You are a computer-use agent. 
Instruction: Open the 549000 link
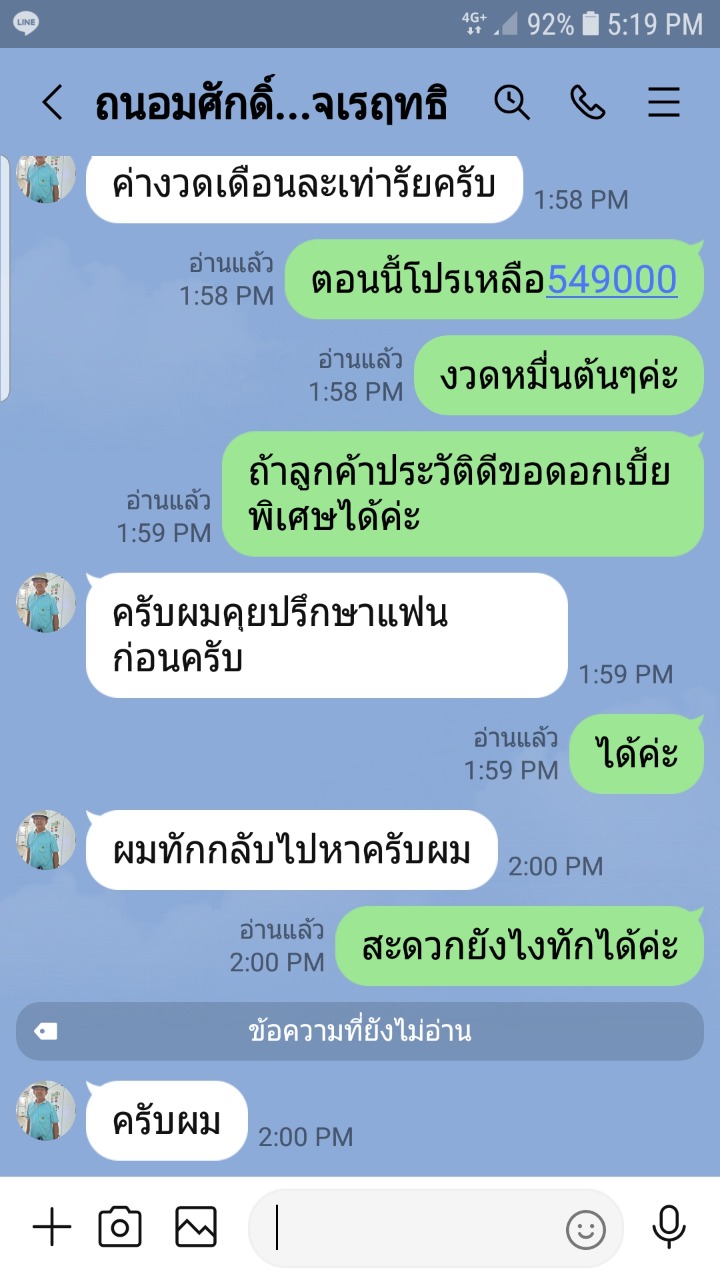611,280
